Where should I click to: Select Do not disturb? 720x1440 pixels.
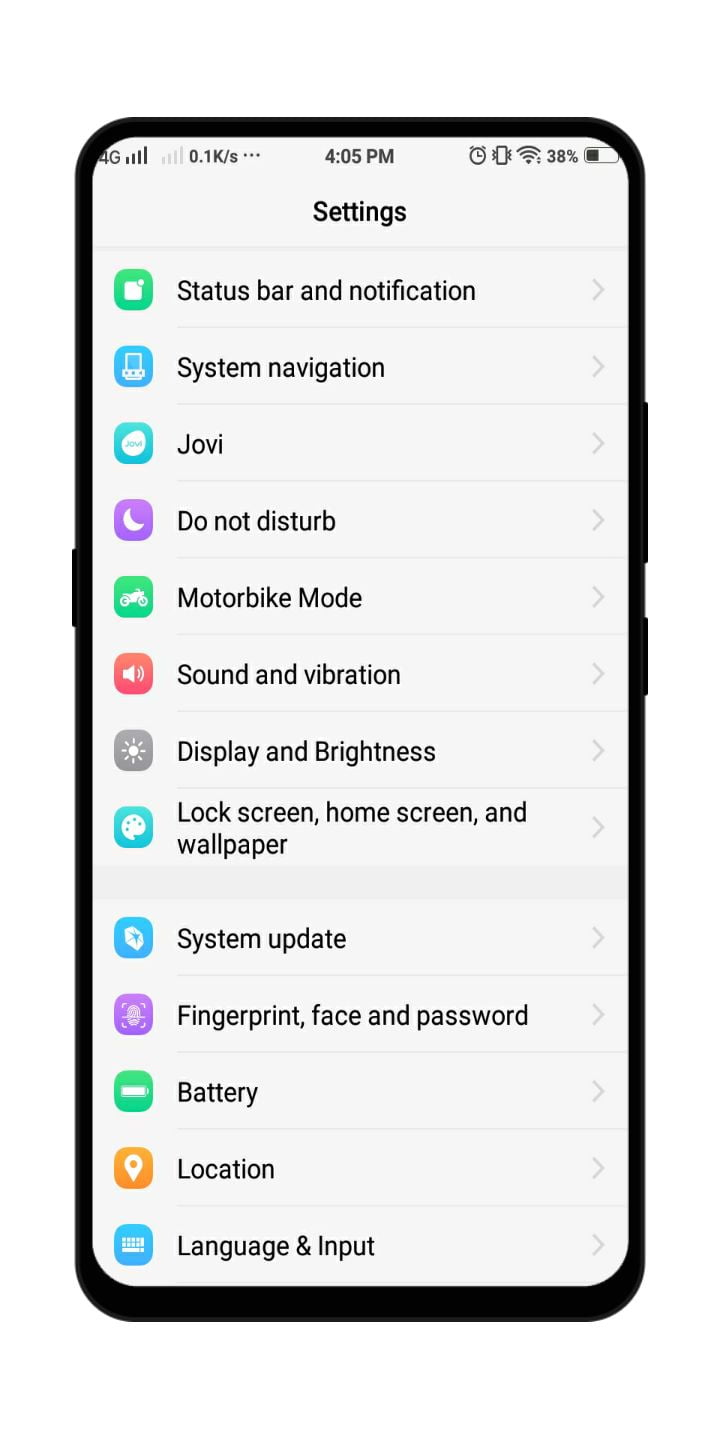coord(360,521)
